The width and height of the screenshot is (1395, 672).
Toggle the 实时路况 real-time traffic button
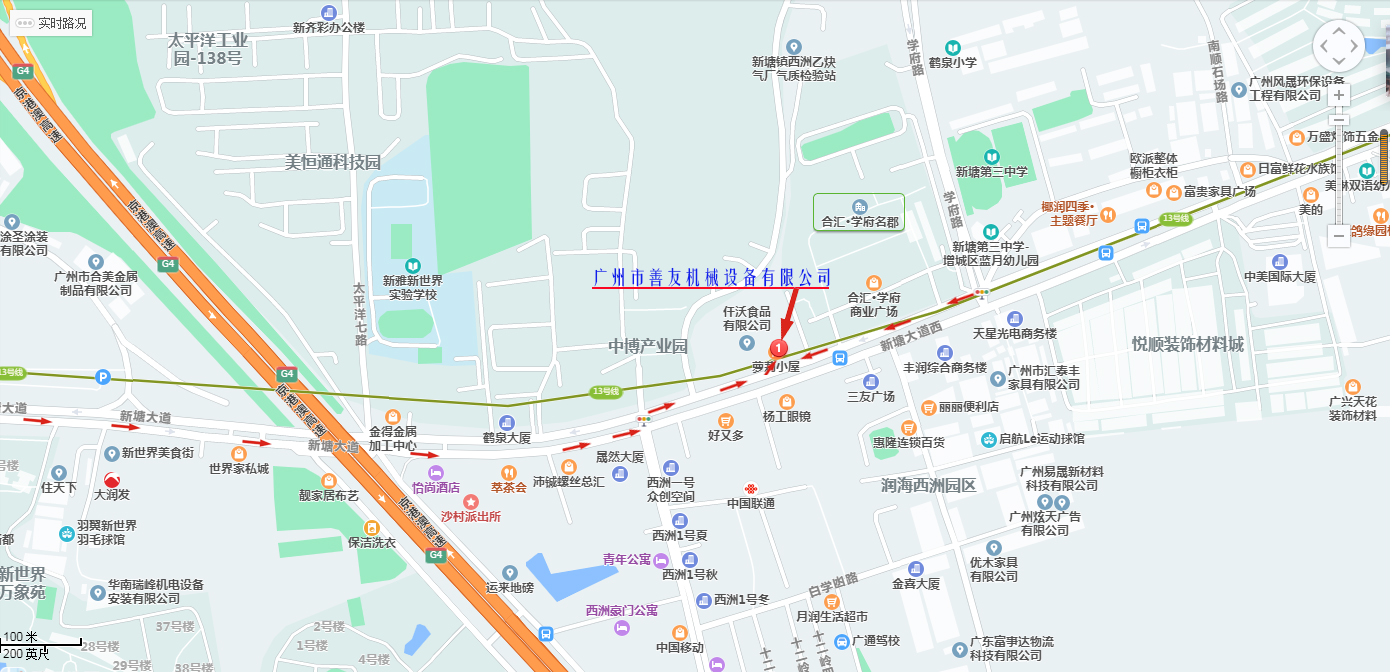tap(50, 23)
